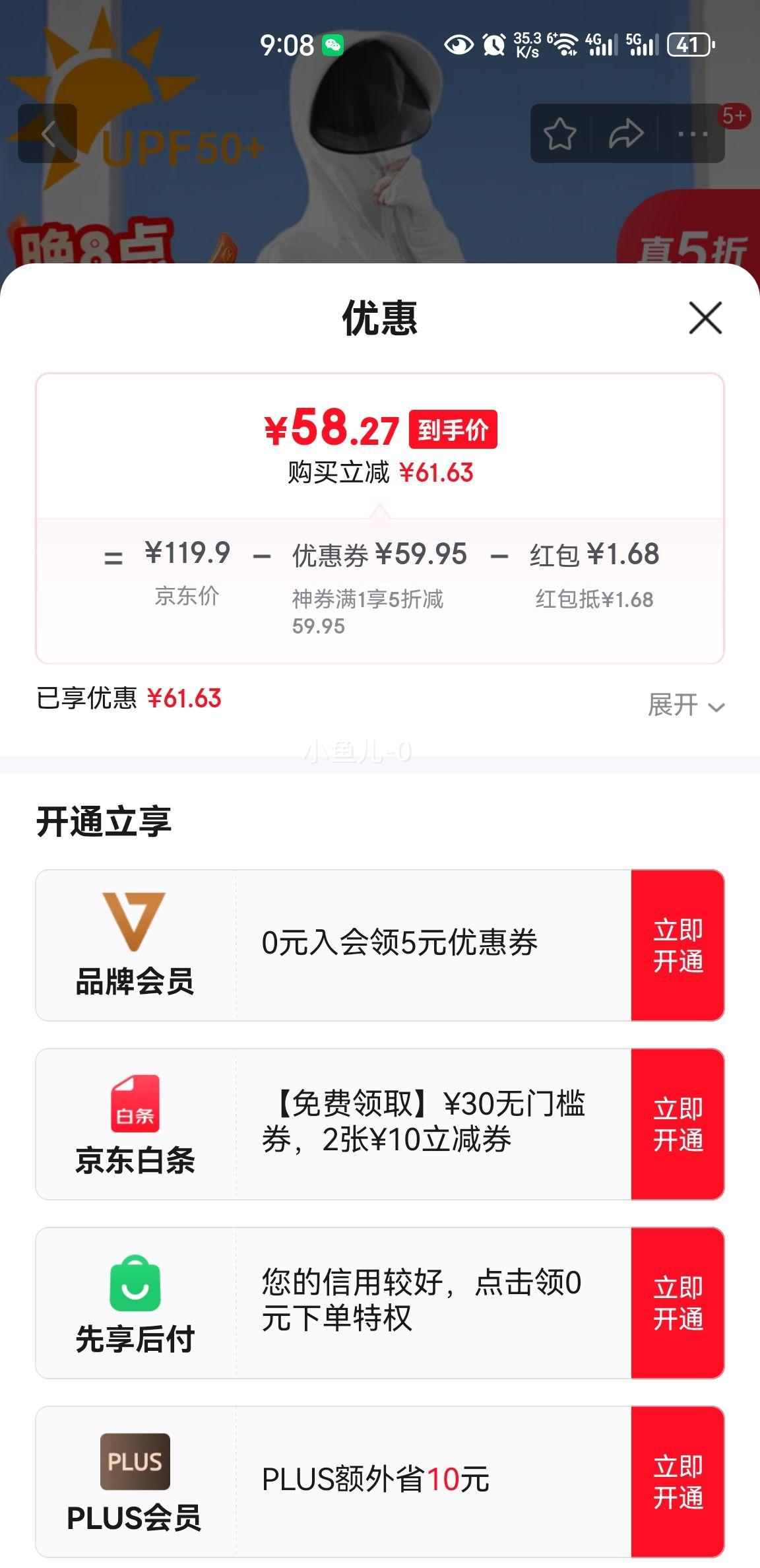The width and height of the screenshot is (760, 1568).
Task: Share this product
Action: pos(626,134)
